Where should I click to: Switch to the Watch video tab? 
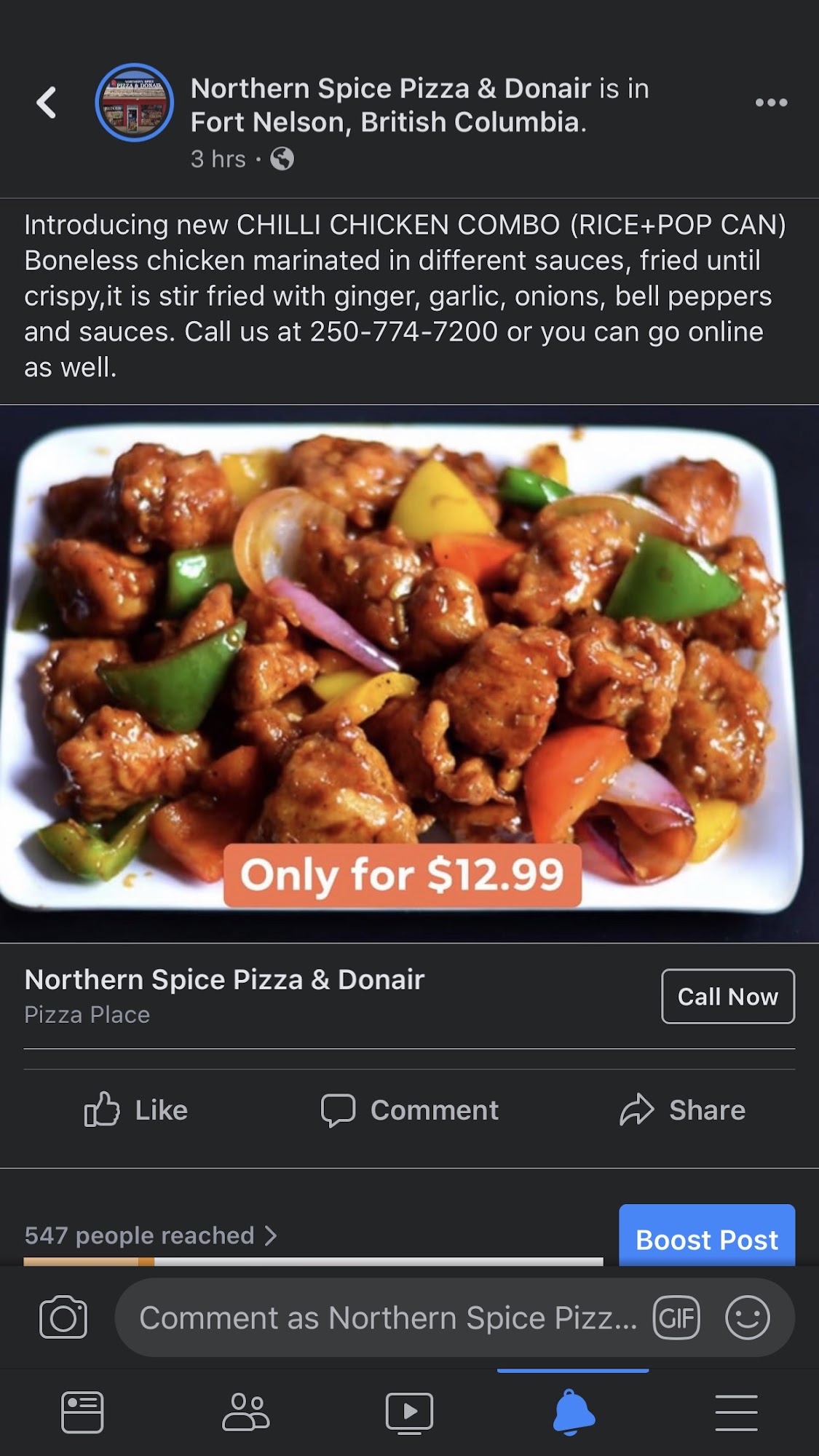click(x=409, y=1412)
